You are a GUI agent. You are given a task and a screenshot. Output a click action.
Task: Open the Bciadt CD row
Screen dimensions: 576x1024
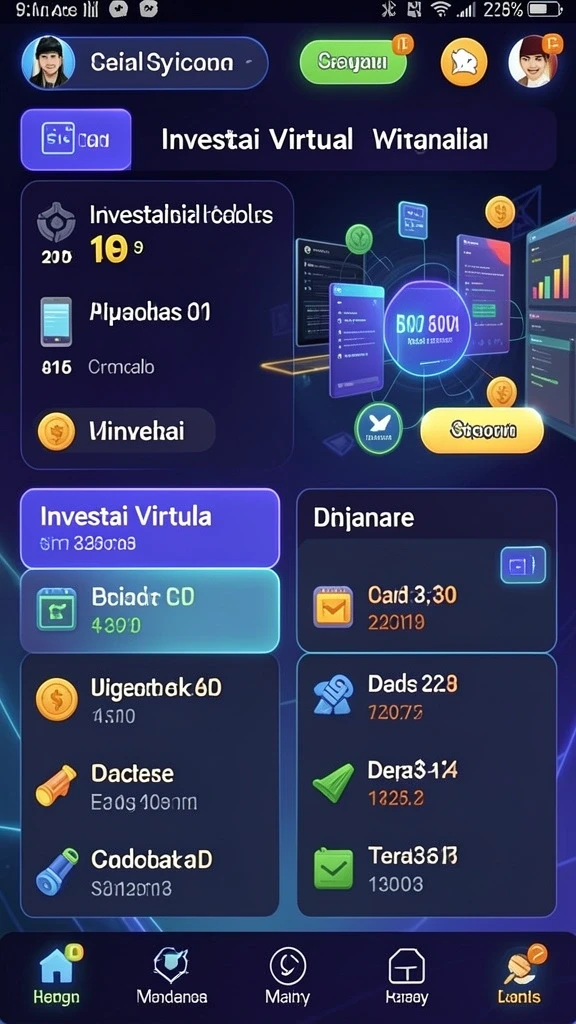150,611
